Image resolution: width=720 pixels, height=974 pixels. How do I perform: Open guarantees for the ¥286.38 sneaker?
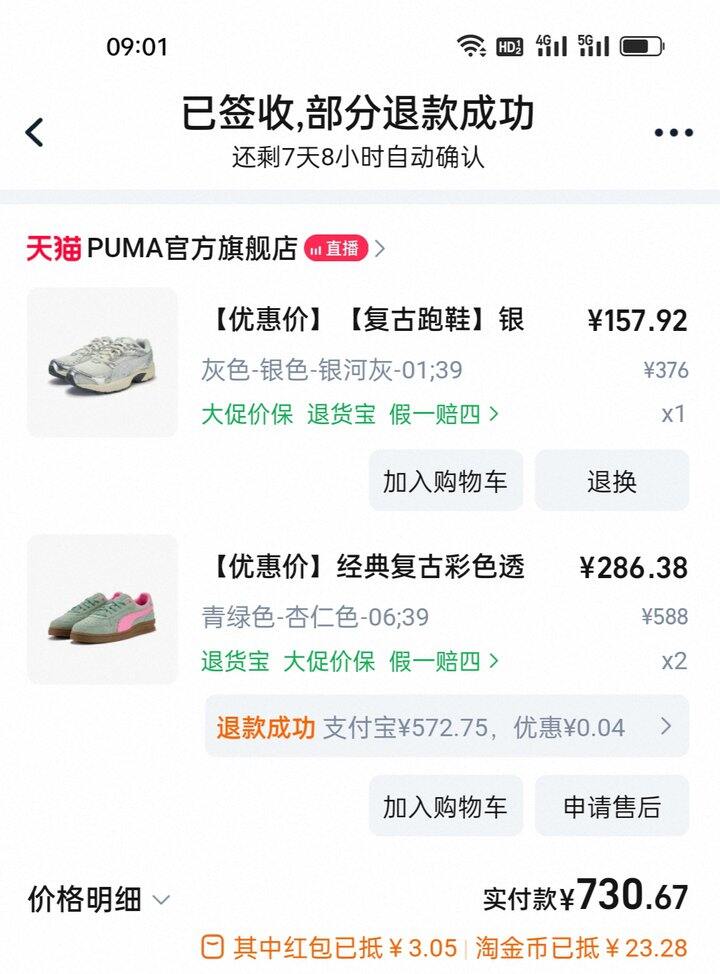point(350,661)
